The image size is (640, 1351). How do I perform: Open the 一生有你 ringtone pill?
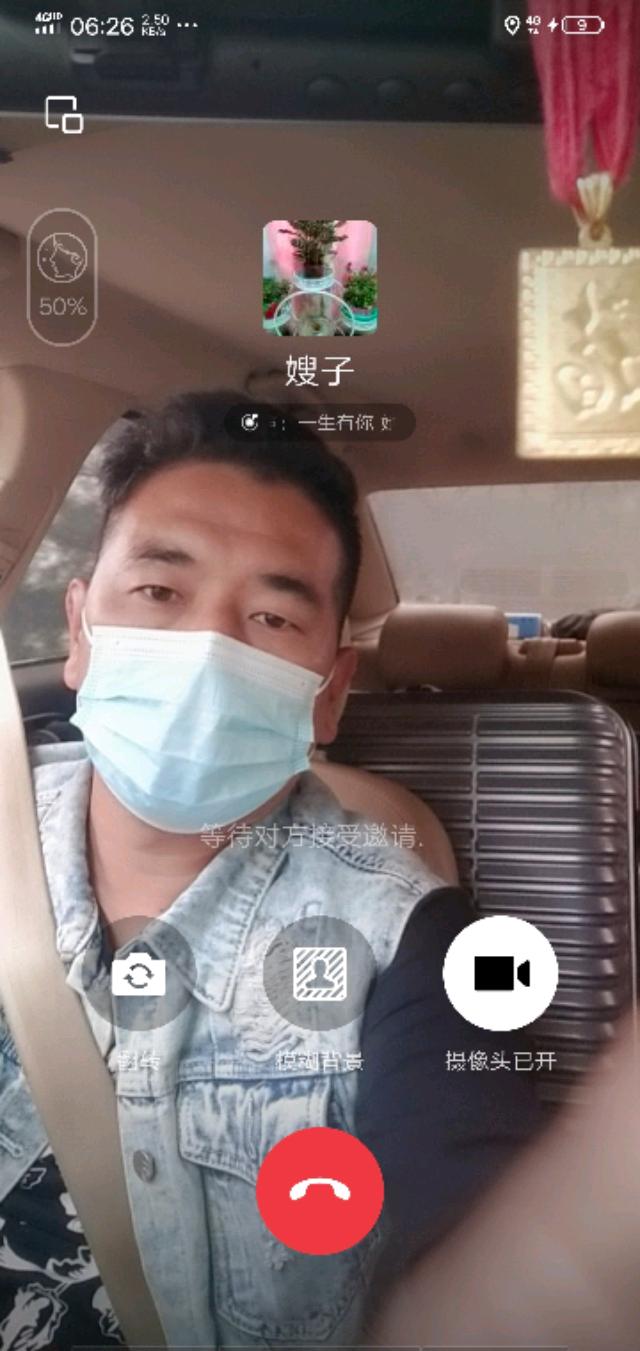[x=319, y=423]
